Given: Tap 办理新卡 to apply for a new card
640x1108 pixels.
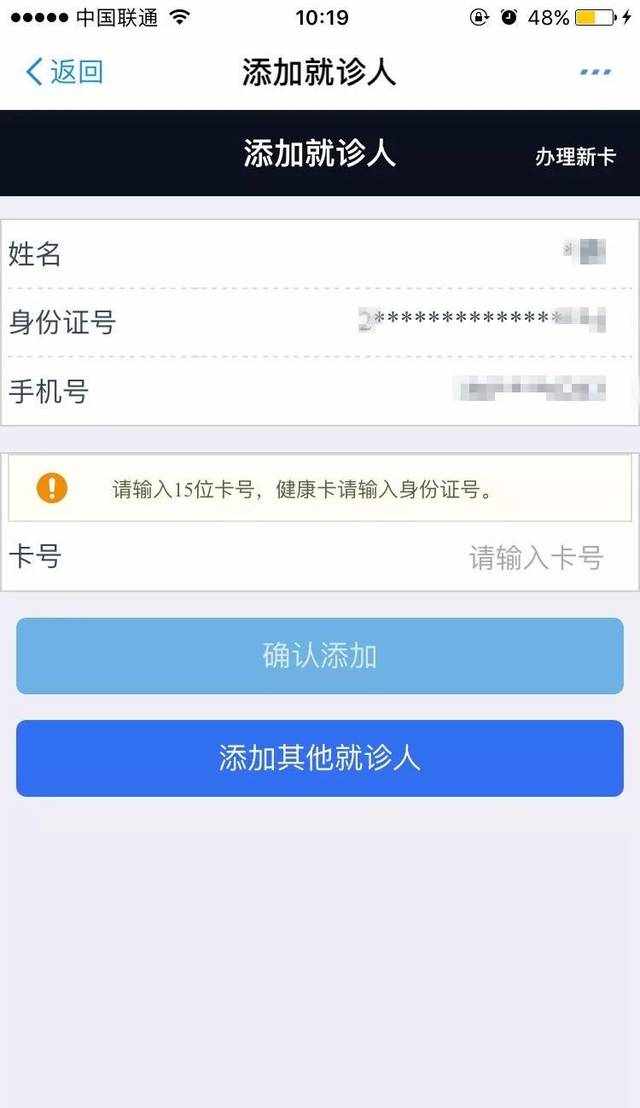Looking at the screenshot, I should (575, 156).
